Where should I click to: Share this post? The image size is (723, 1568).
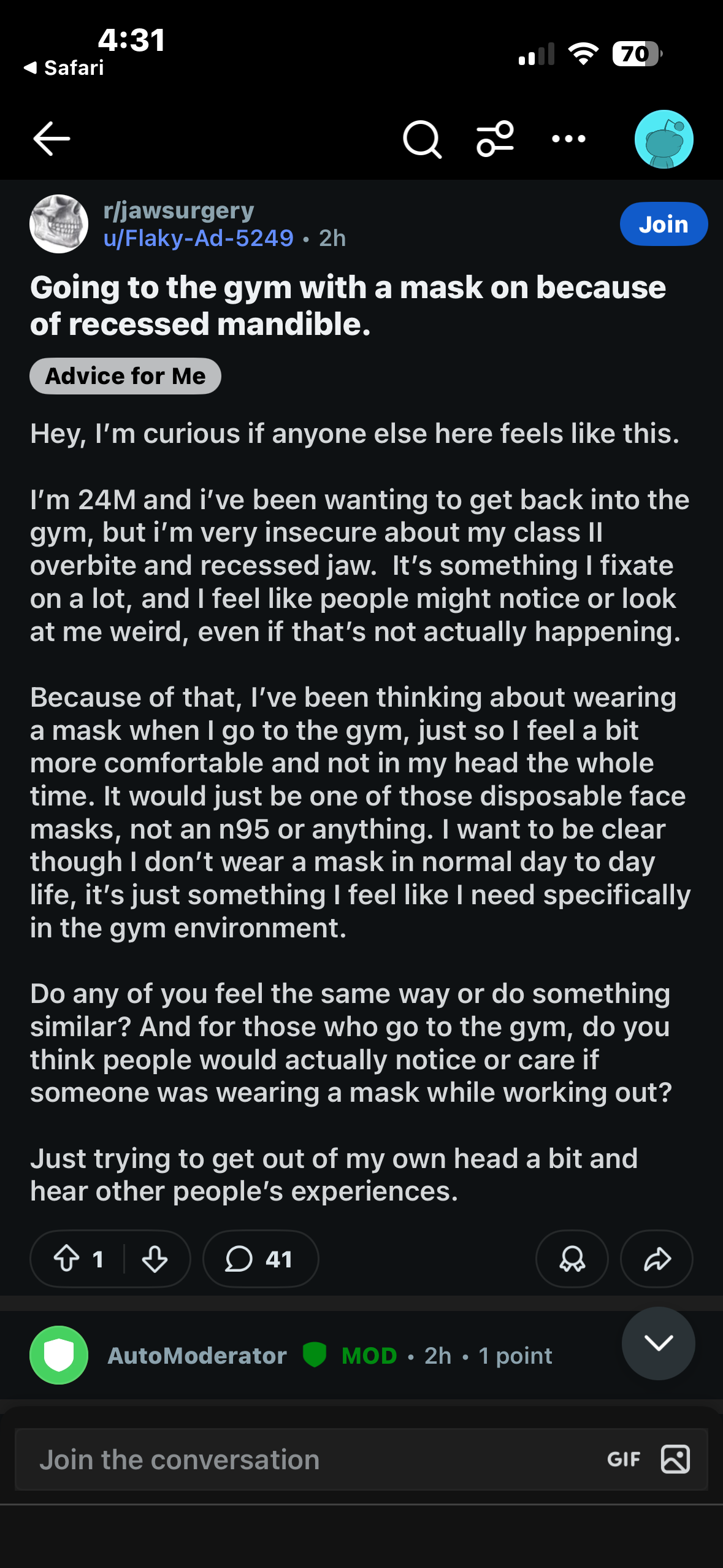point(657,1259)
